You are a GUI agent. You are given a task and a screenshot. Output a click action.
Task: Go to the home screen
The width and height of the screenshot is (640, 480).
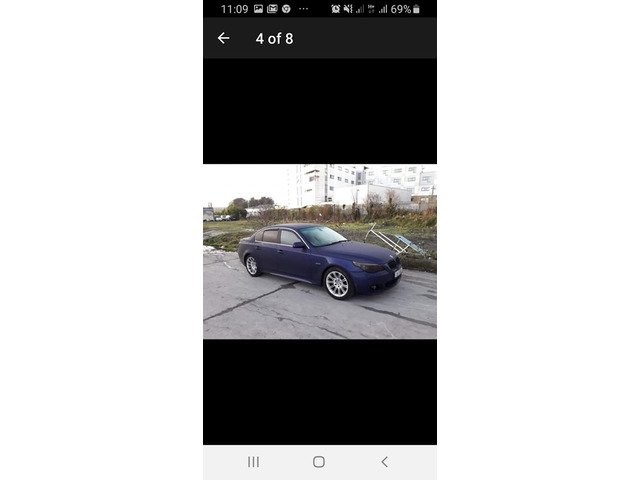pyautogui.click(x=319, y=462)
